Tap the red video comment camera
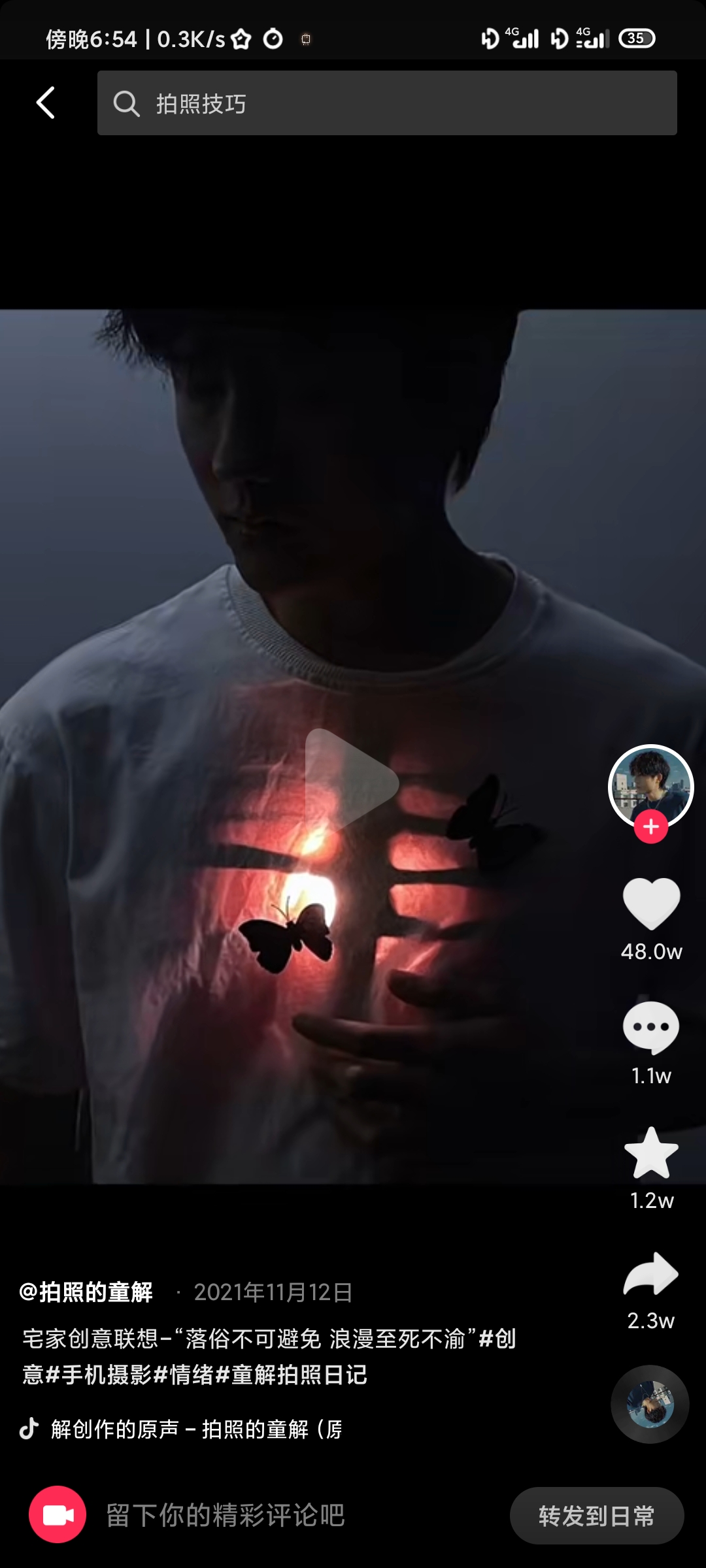The height and width of the screenshot is (1568, 706). [x=58, y=1514]
